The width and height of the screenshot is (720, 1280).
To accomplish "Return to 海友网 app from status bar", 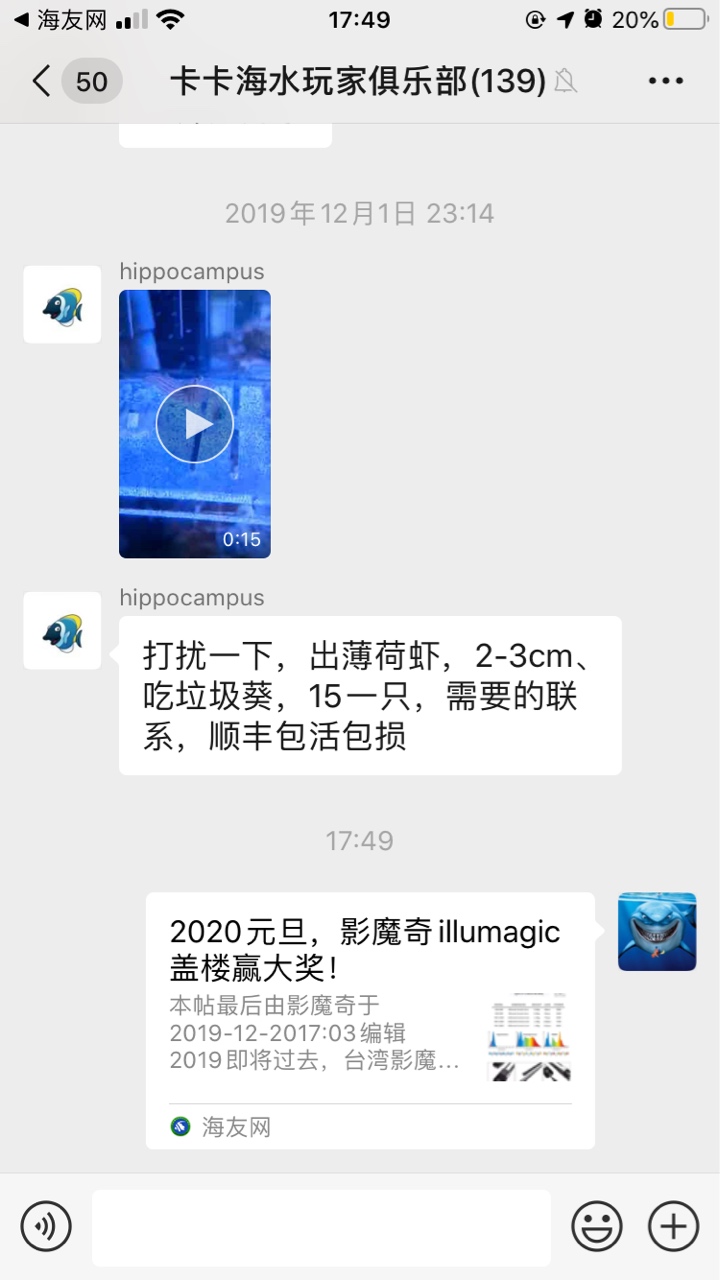I will (60, 20).
